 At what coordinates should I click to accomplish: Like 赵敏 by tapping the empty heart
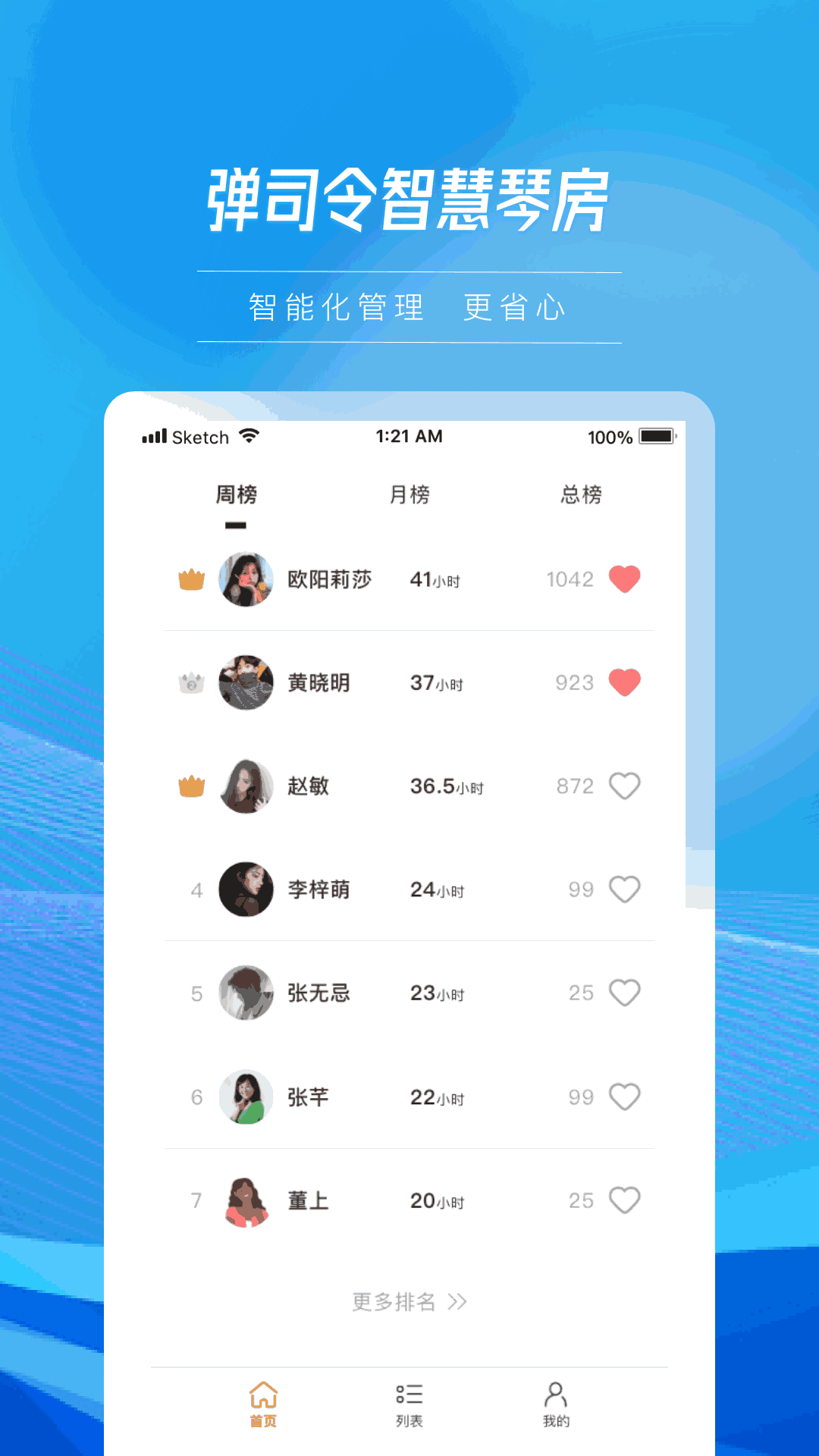[x=623, y=786]
